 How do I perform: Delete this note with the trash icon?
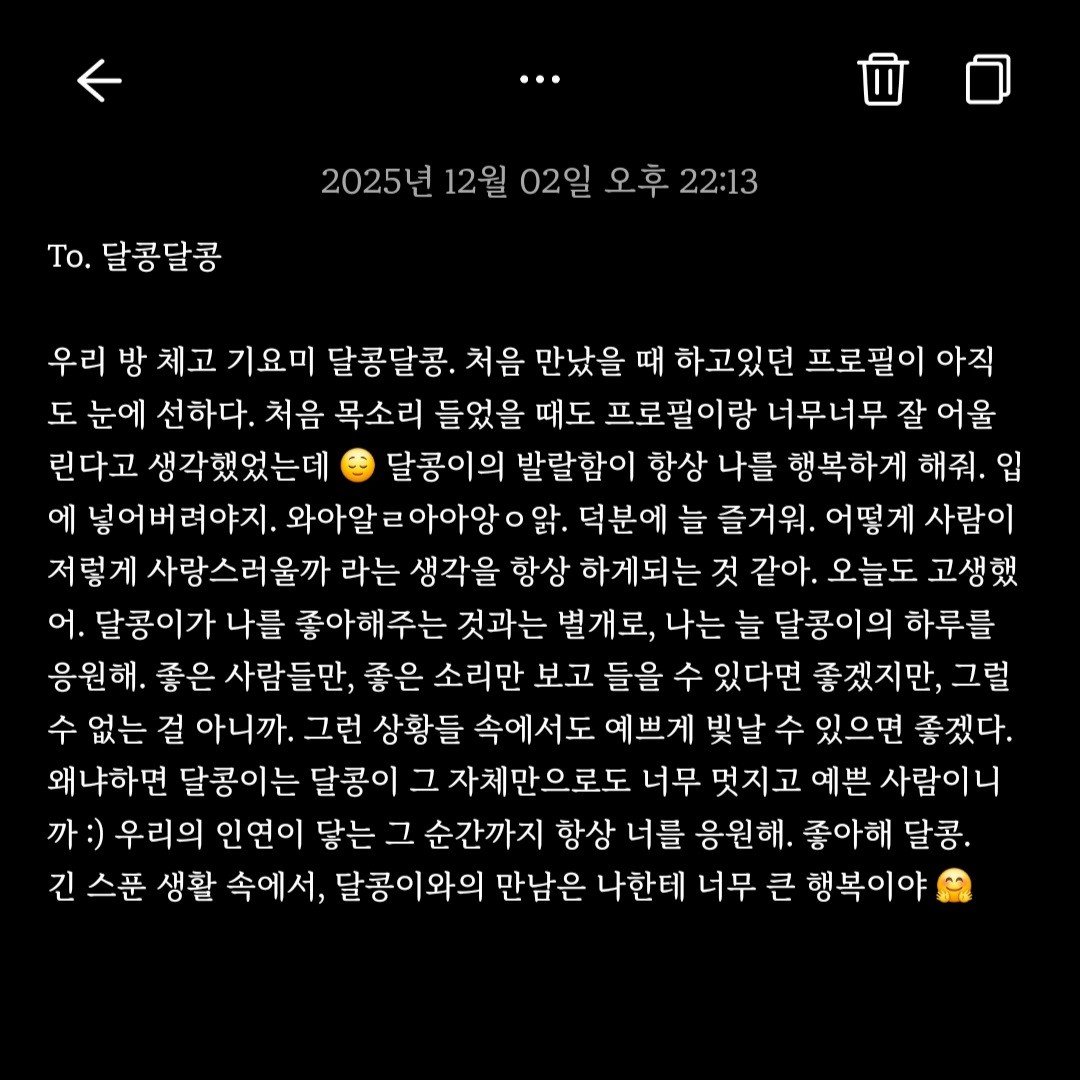coord(883,79)
